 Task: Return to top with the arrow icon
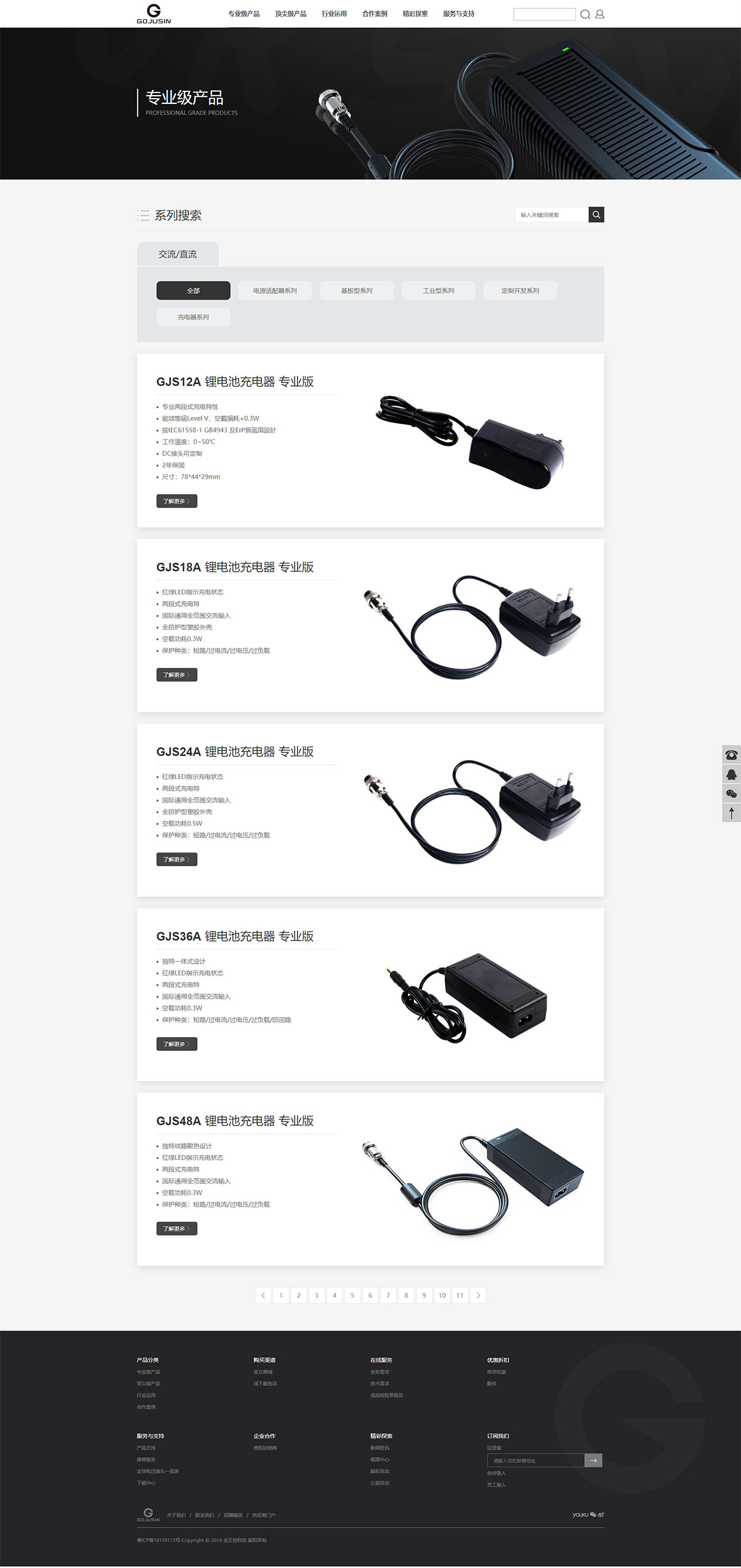[731, 813]
